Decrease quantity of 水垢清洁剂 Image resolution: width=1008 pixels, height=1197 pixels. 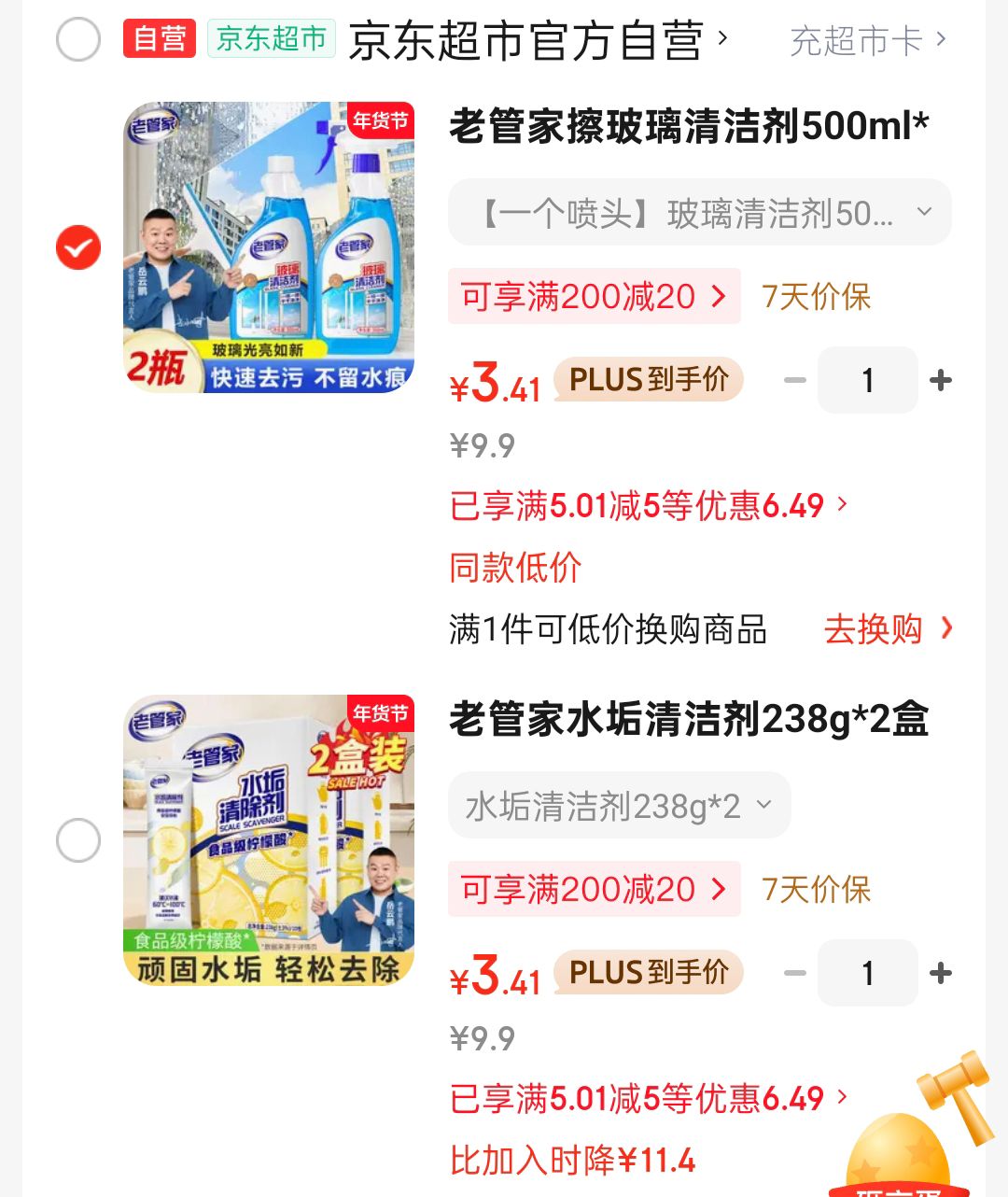(795, 973)
